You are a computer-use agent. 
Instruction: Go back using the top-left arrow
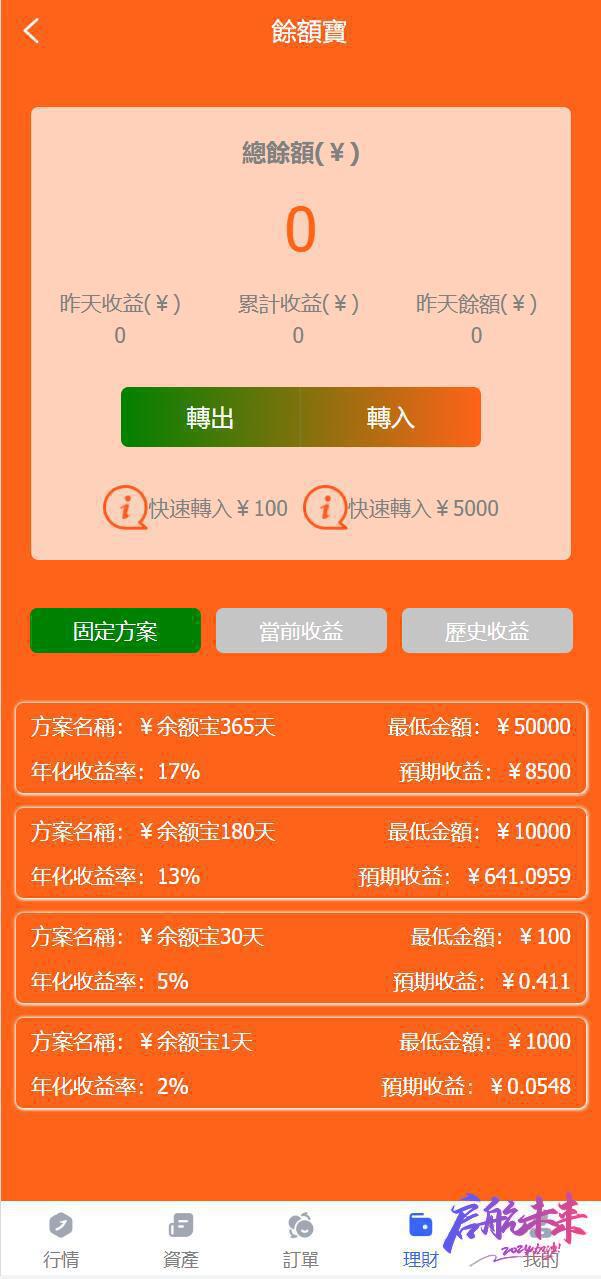[32, 31]
